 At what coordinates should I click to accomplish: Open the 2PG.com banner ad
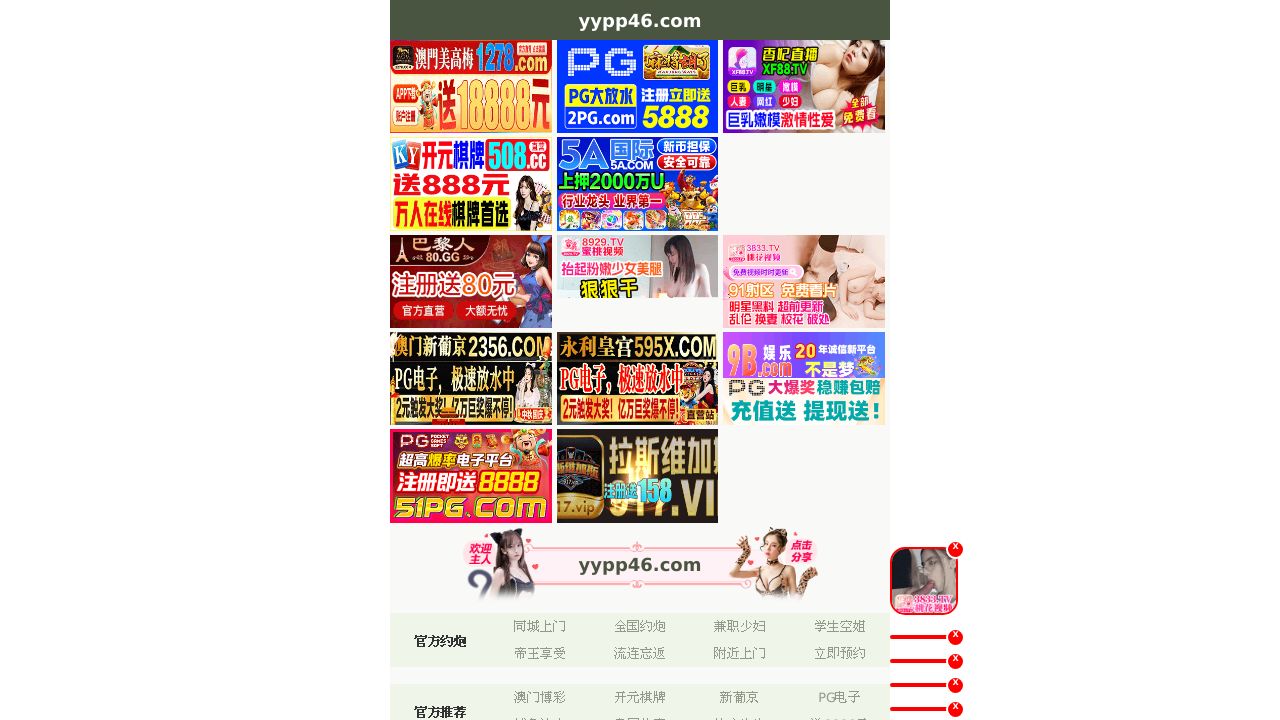(637, 86)
